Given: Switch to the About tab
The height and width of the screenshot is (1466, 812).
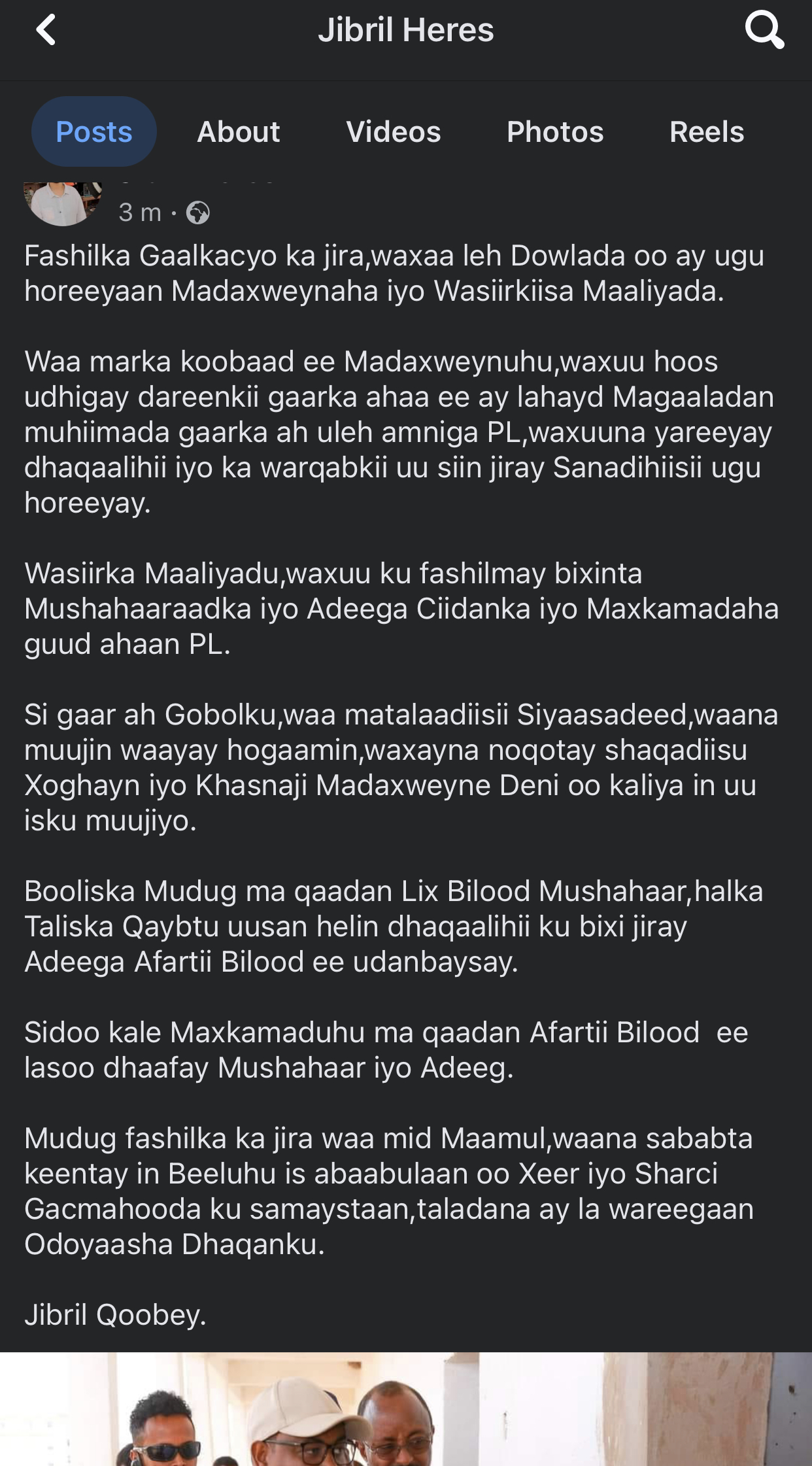Looking at the screenshot, I should coord(239,131).
